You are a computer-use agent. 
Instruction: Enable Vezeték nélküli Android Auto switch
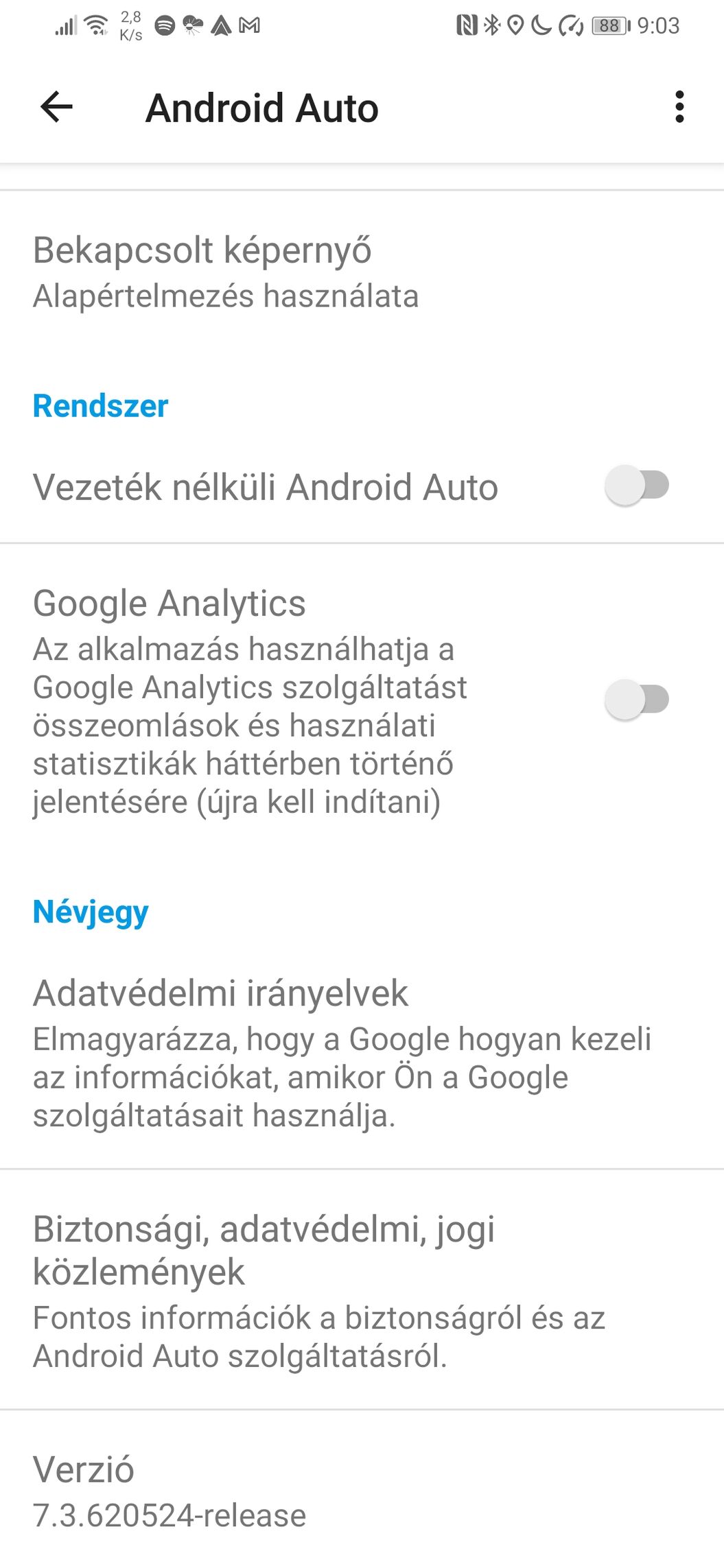tap(637, 486)
